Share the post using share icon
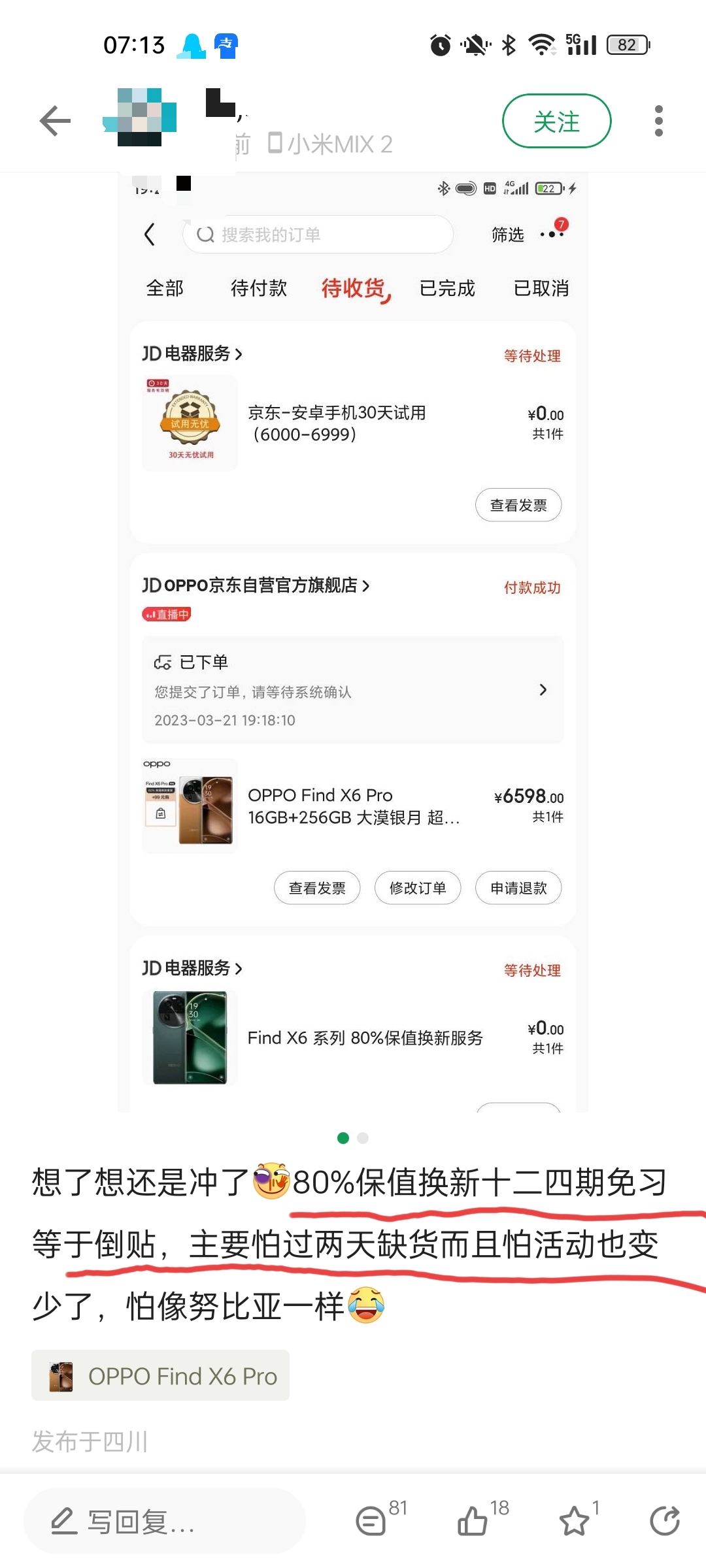 click(665, 1520)
